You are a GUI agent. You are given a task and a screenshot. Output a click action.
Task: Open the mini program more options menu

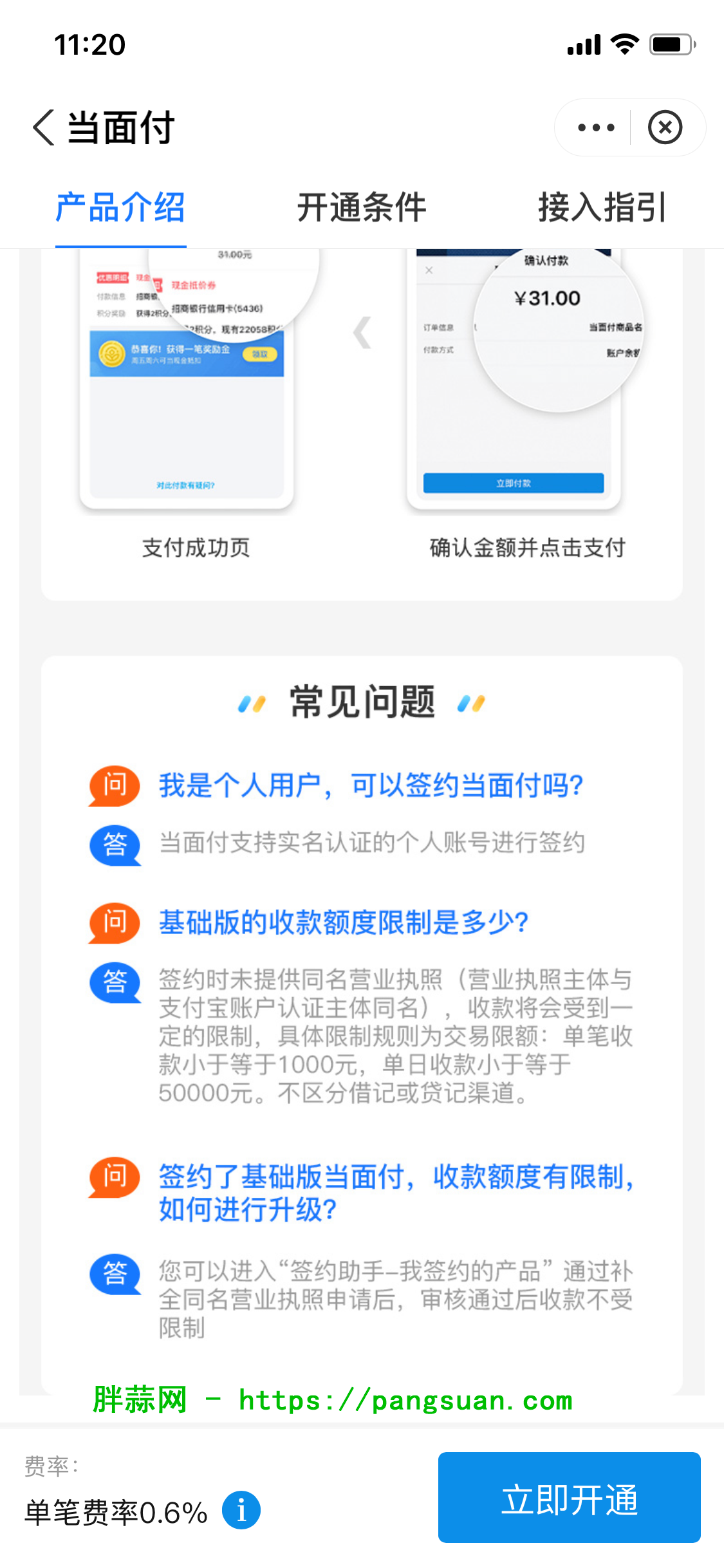[596, 127]
